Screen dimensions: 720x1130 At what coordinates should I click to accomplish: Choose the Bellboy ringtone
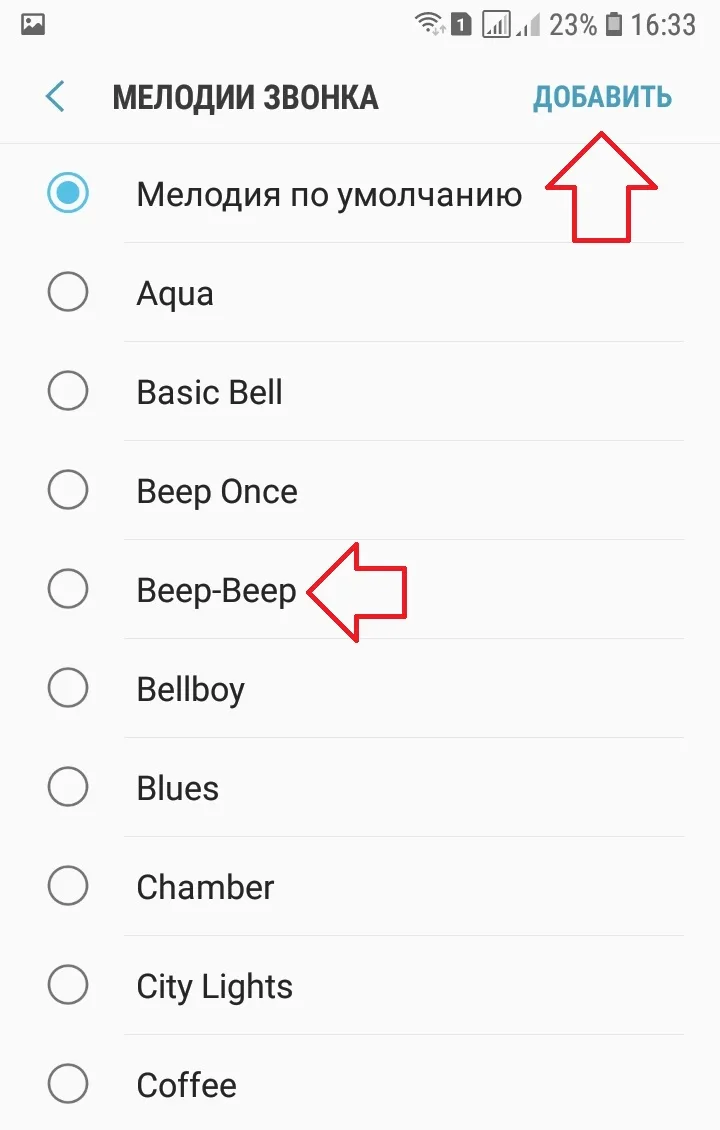[x=68, y=689]
